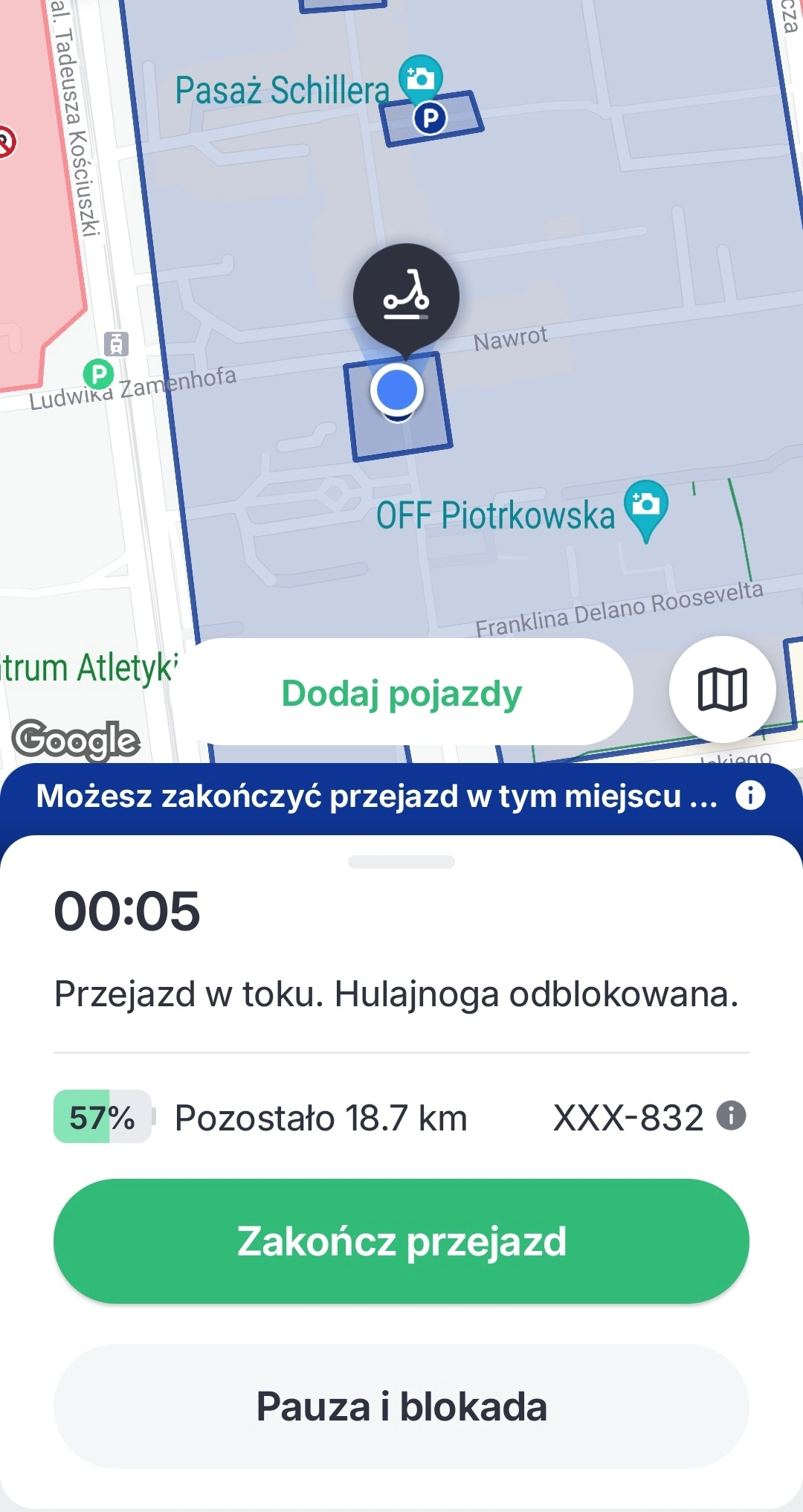The image size is (803, 1512).
Task: Open the OFF Piotrkowska place marker
Action: pos(645,507)
